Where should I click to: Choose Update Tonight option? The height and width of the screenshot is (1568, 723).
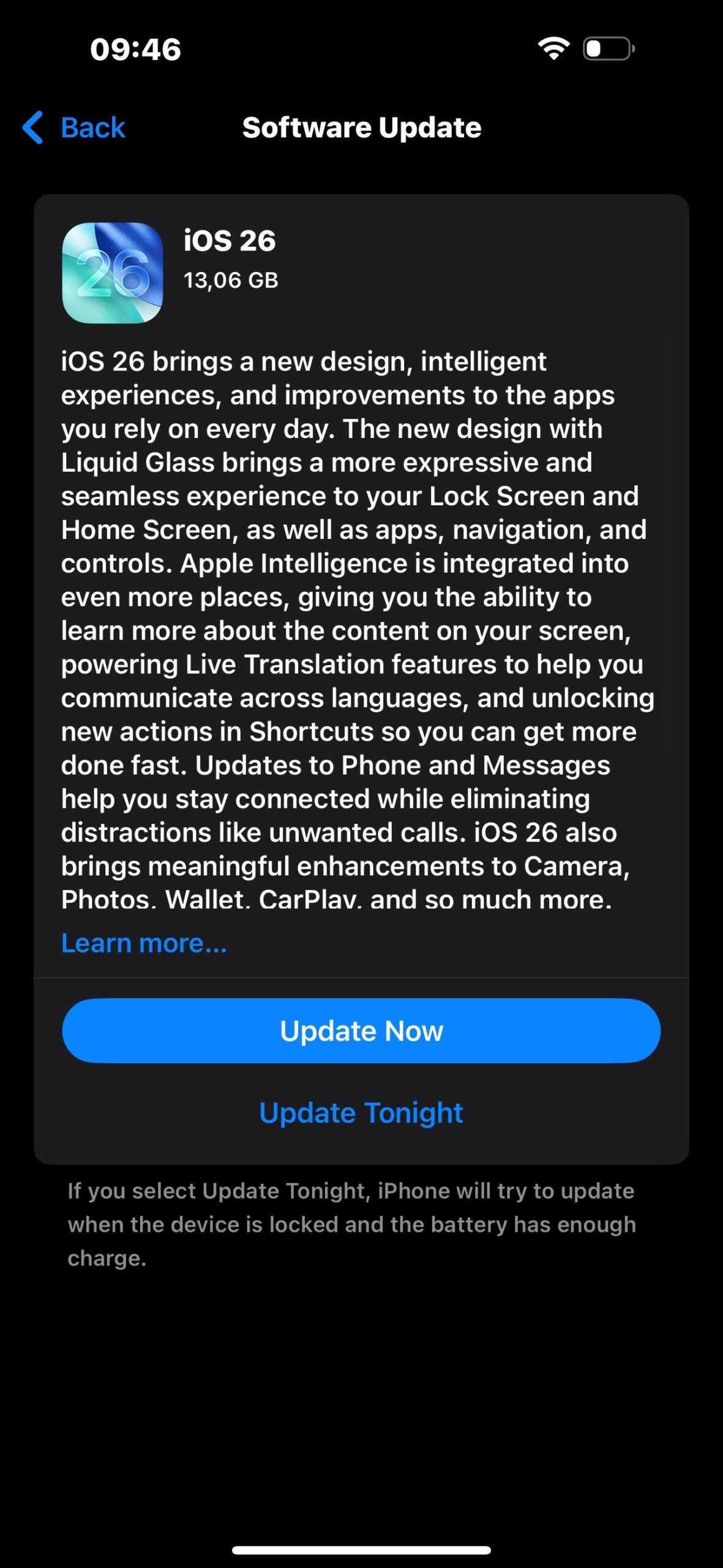[361, 1113]
